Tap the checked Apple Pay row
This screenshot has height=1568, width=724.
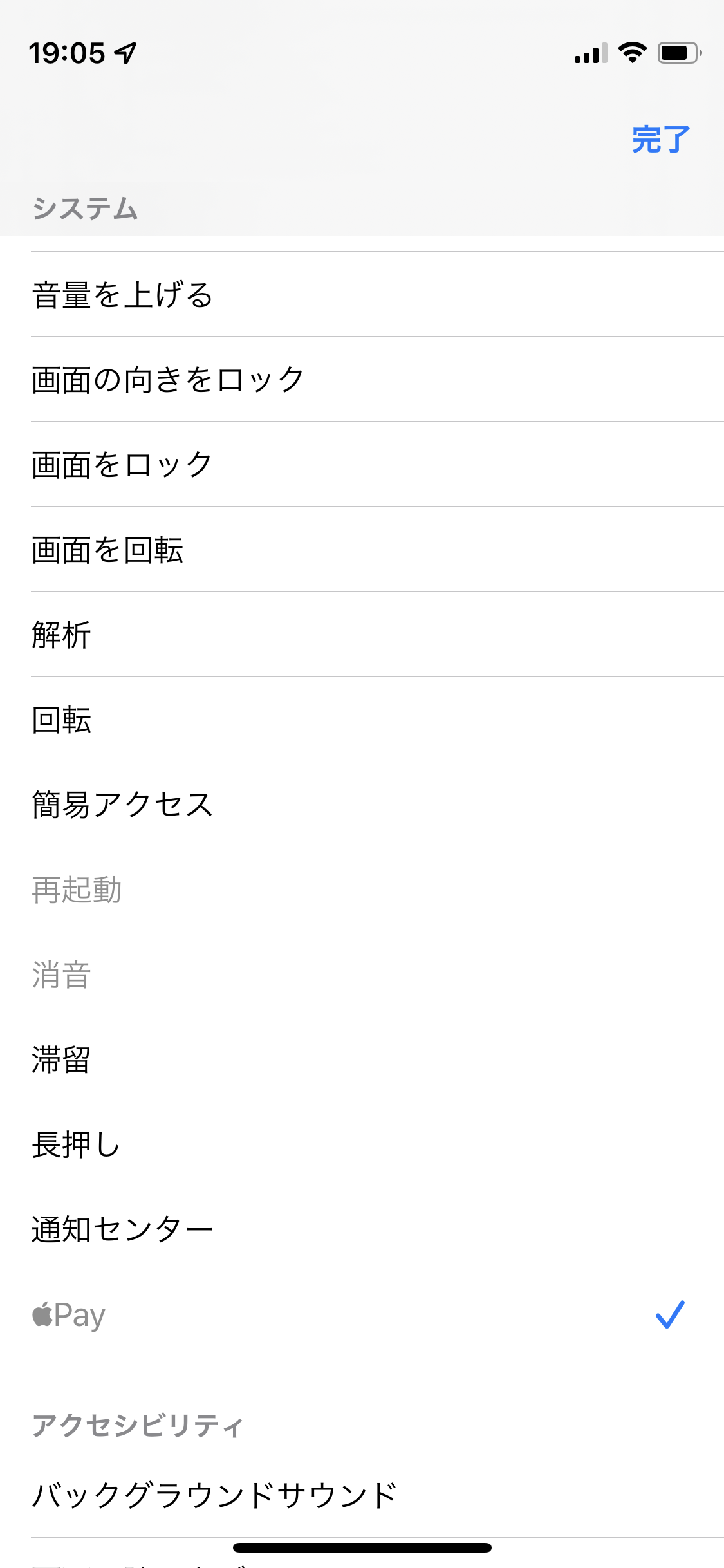[x=360, y=1314]
